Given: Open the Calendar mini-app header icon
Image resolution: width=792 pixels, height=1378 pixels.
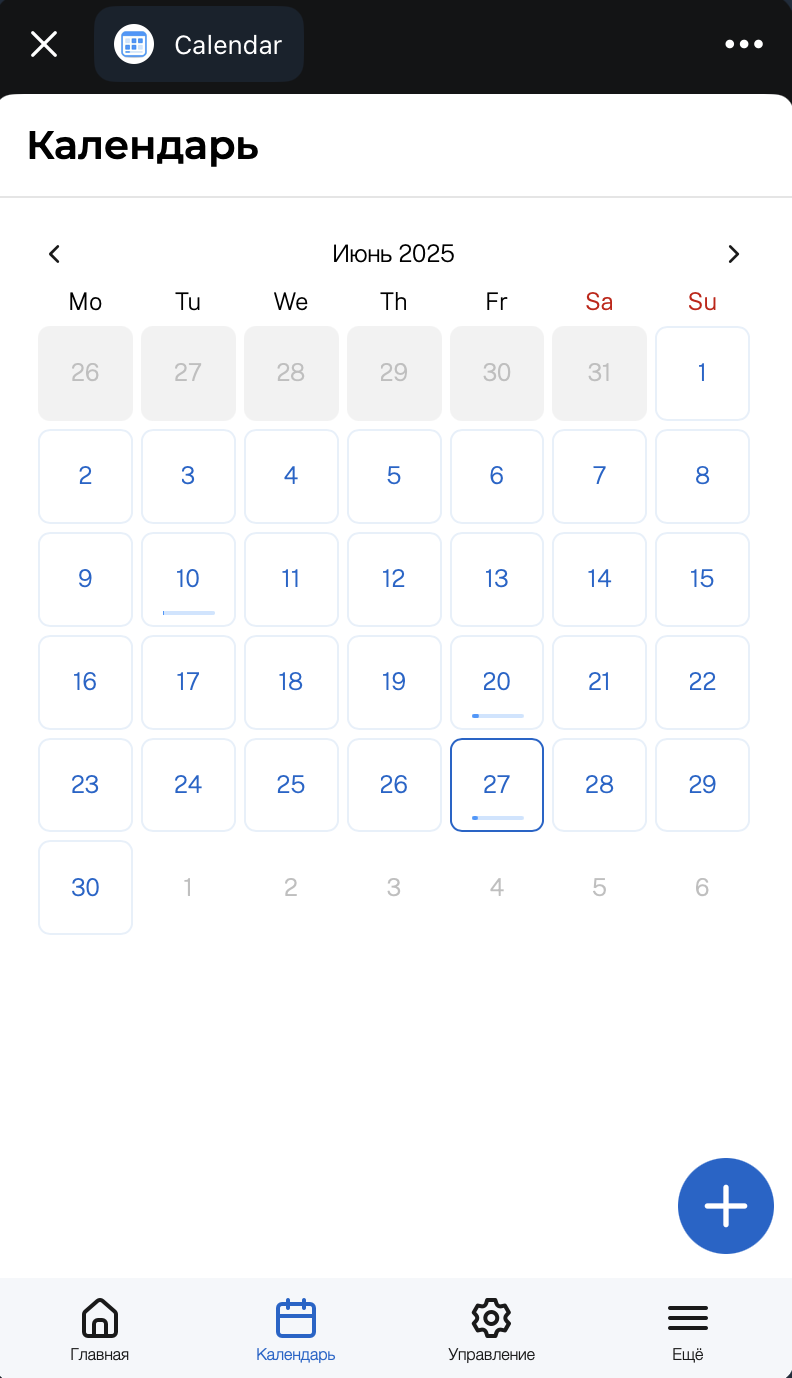Looking at the screenshot, I should [133, 44].
